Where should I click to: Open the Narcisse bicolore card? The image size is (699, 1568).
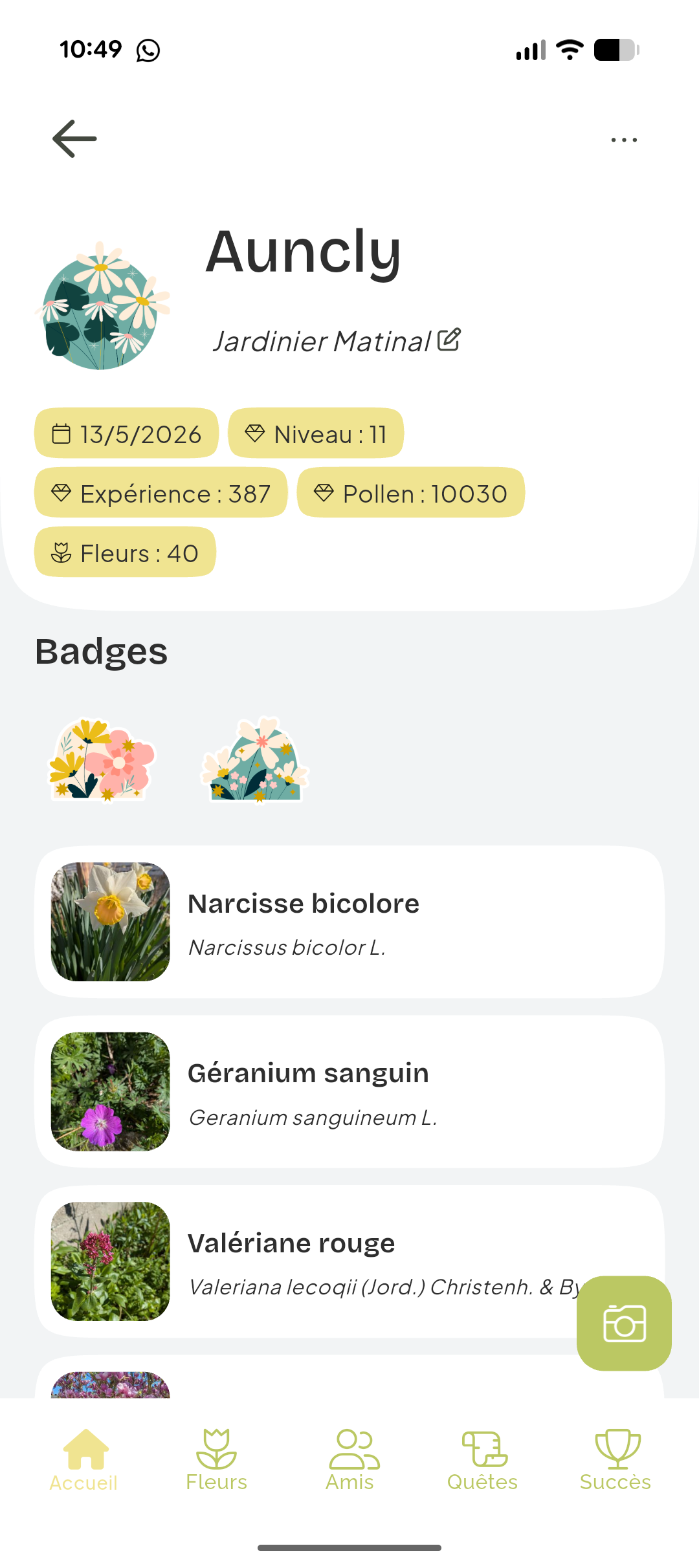[x=349, y=922]
